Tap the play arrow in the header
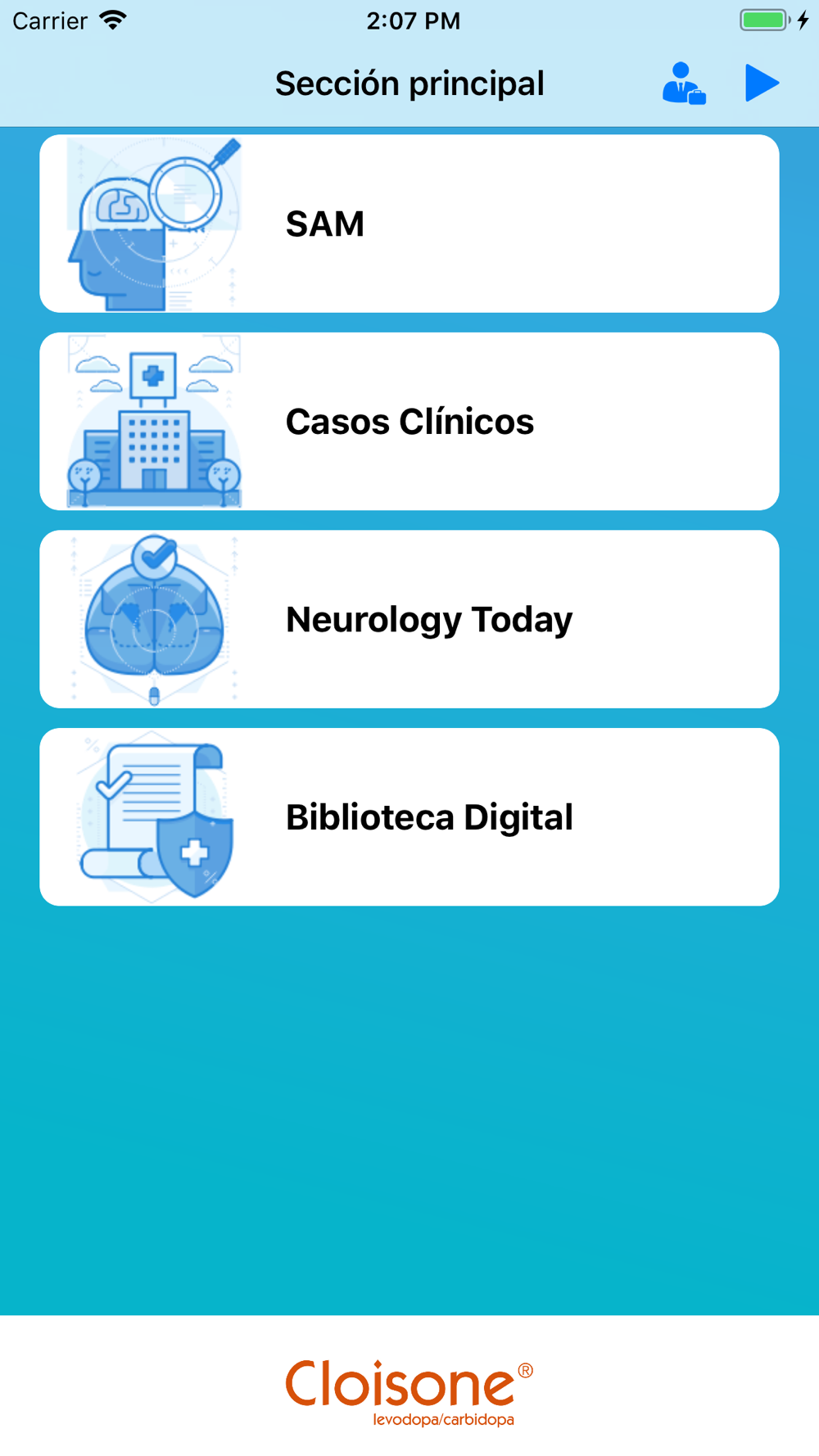Viewport: 819px width, 1456px height. click(x=761, y=84)
